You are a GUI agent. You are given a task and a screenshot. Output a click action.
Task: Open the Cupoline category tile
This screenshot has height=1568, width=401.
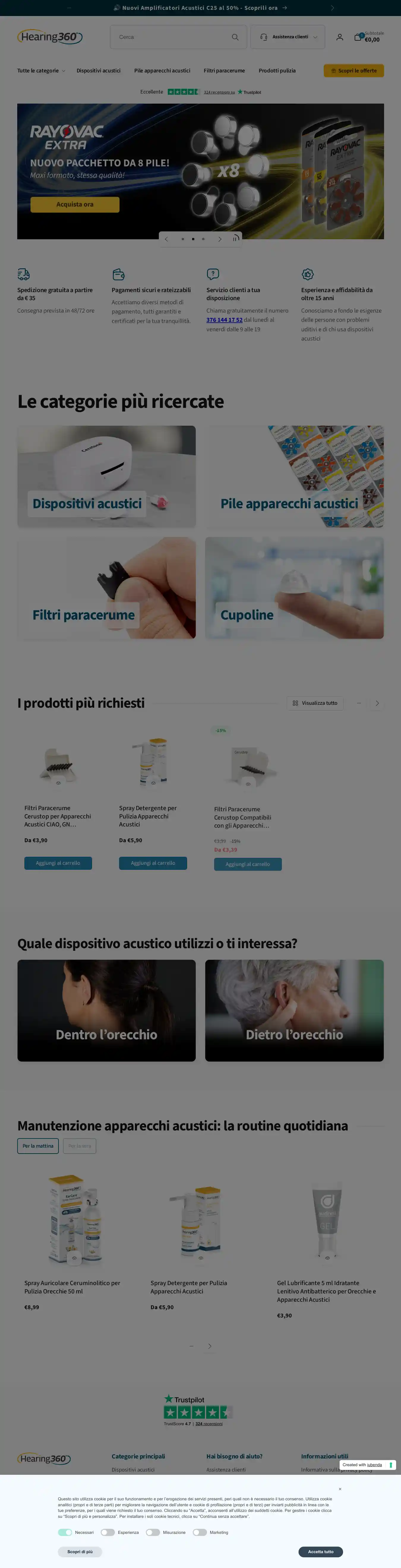(x=294, y=588)
